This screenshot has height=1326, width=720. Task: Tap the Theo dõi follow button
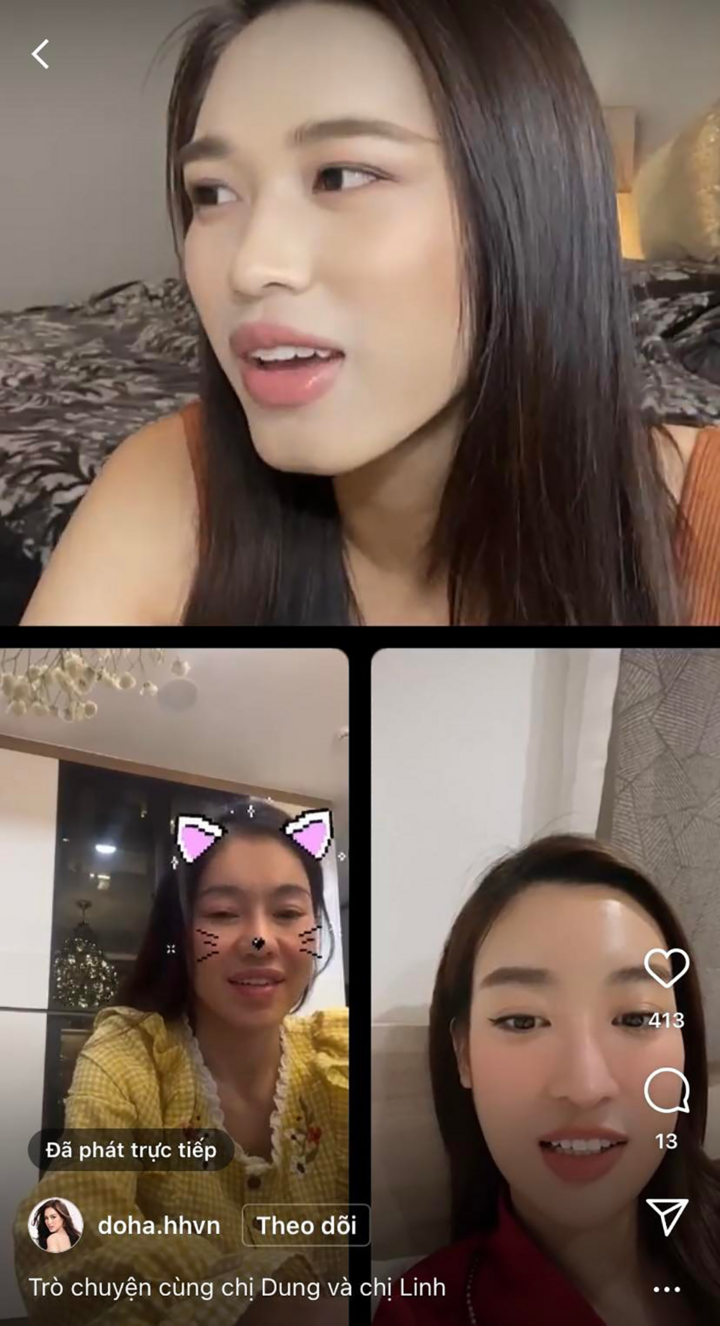pos(305,1225)
